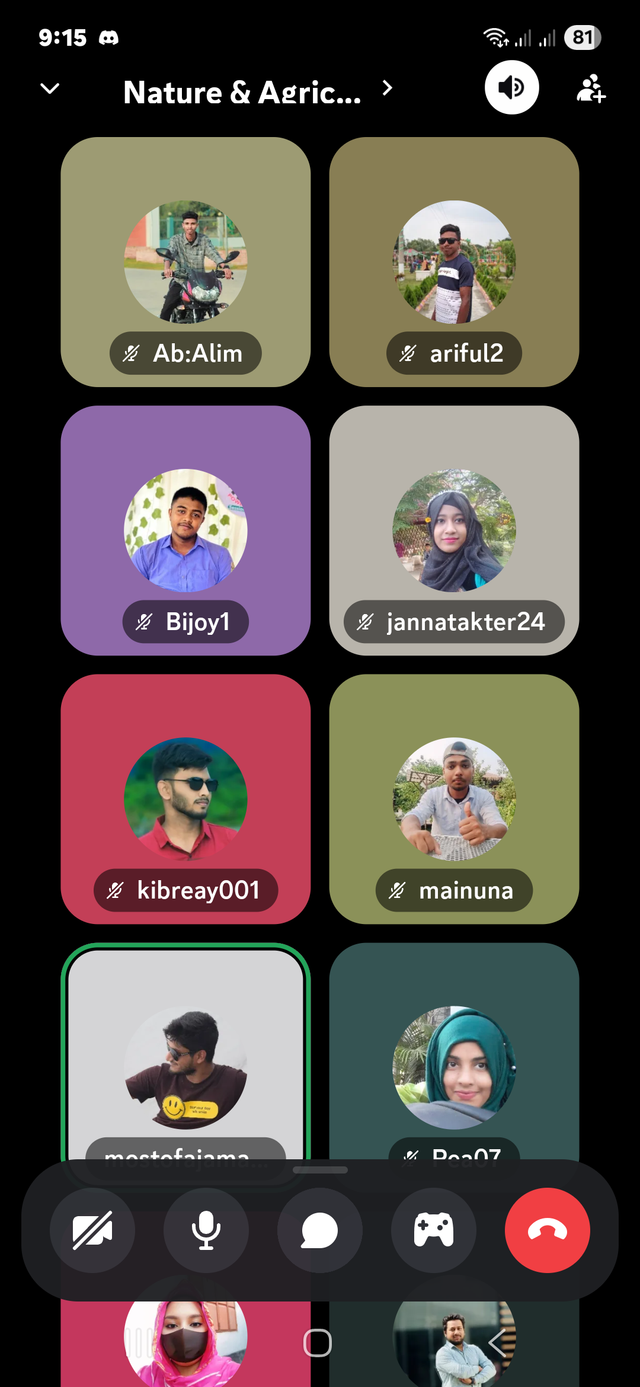Invite people to the call
Viewport: 640px width, 1387px height.
pos(590,89)
